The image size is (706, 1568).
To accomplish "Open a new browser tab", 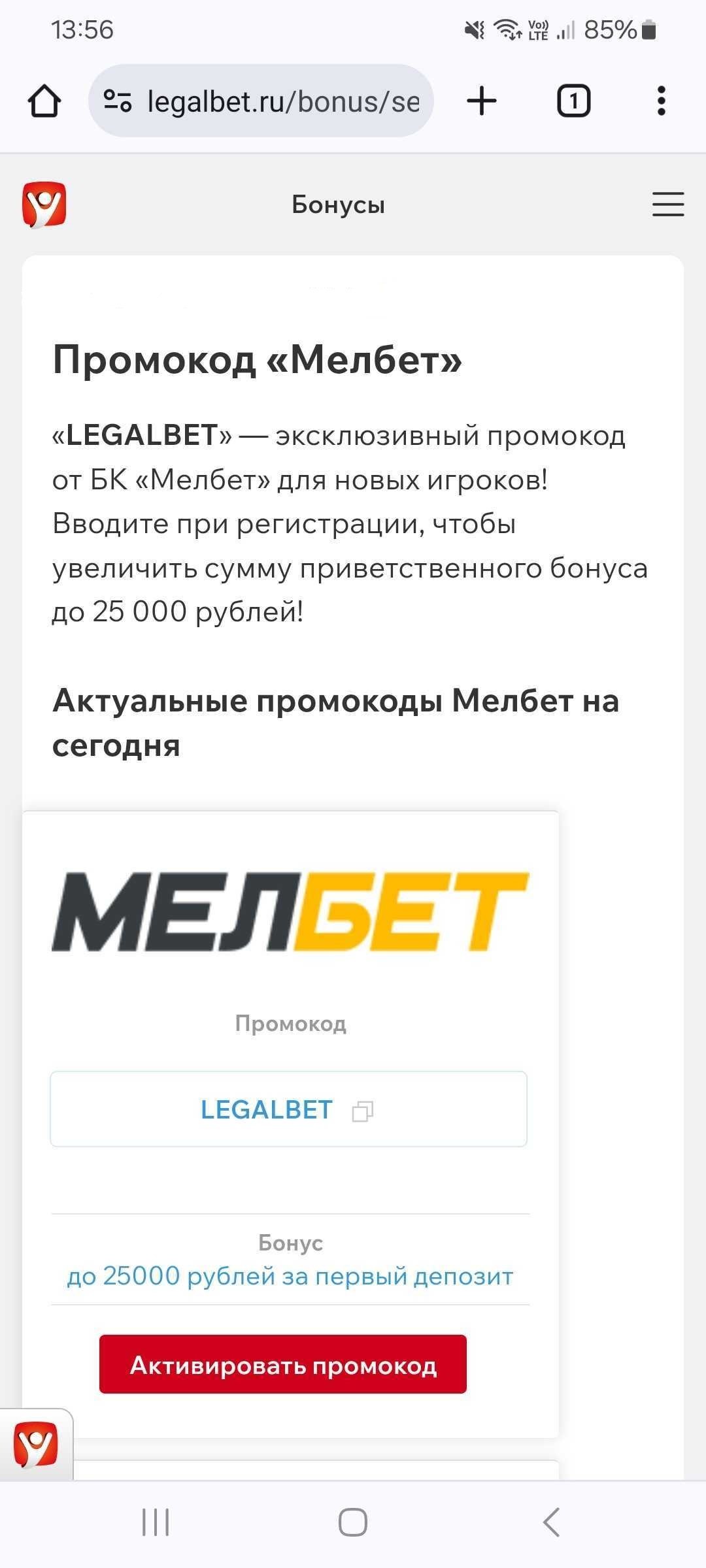I will pos(482,101).
